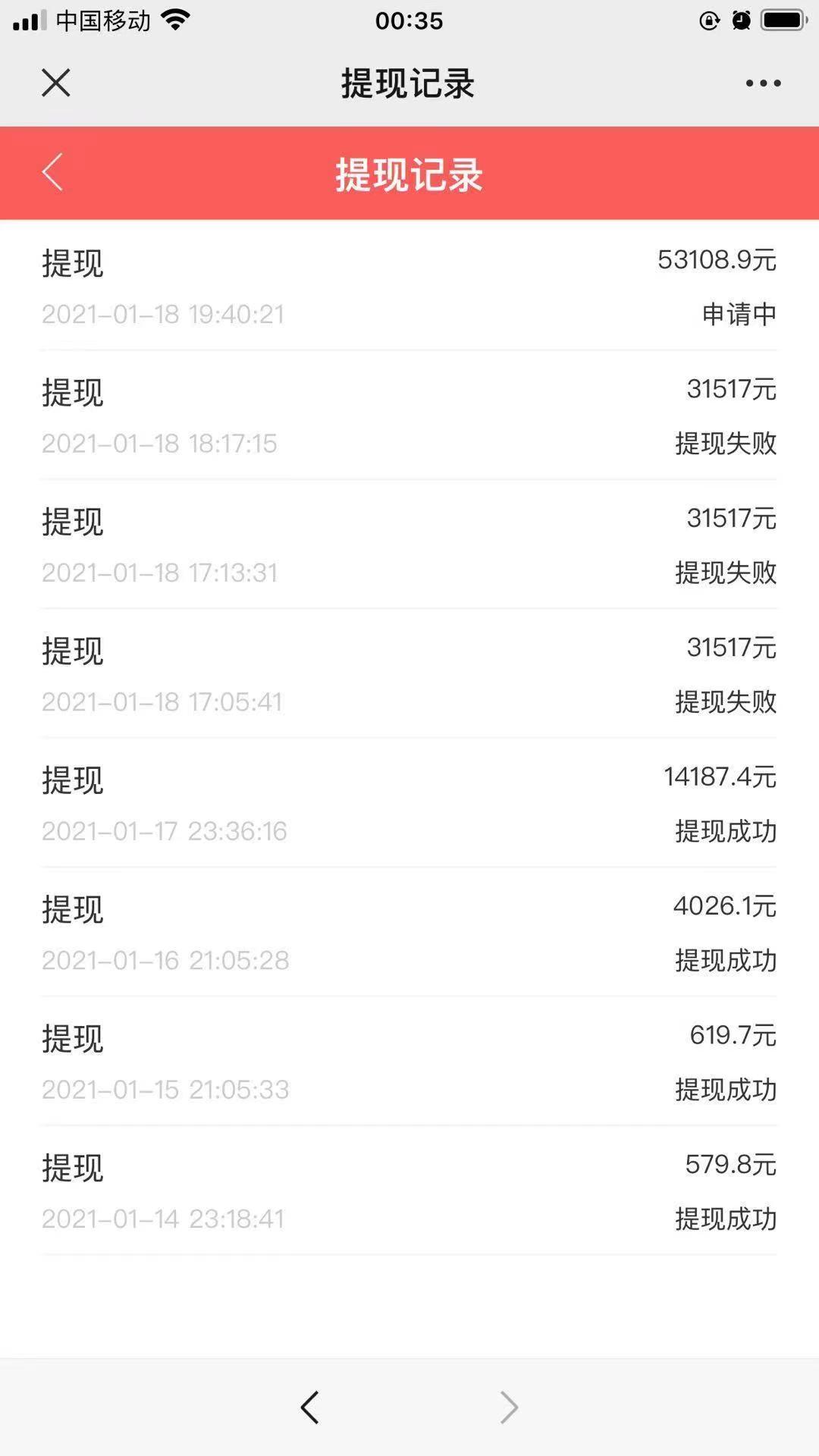Image resolution: width=819 pixels, height=1456 pixels.
Task: Tap the back arrow on the red header
Action: pyautogui.click(x=51, y=173)
